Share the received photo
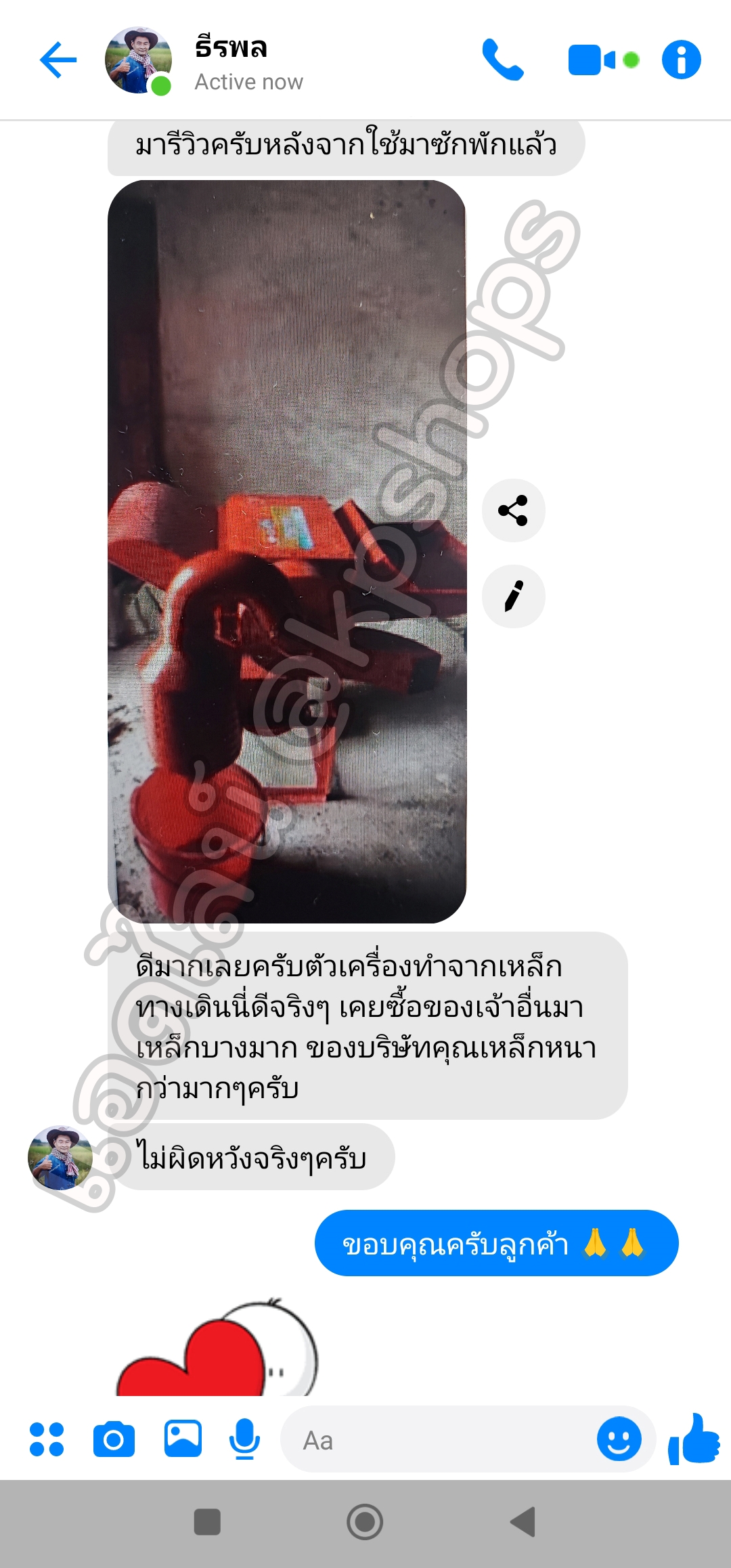 click(x=513, y=510)
